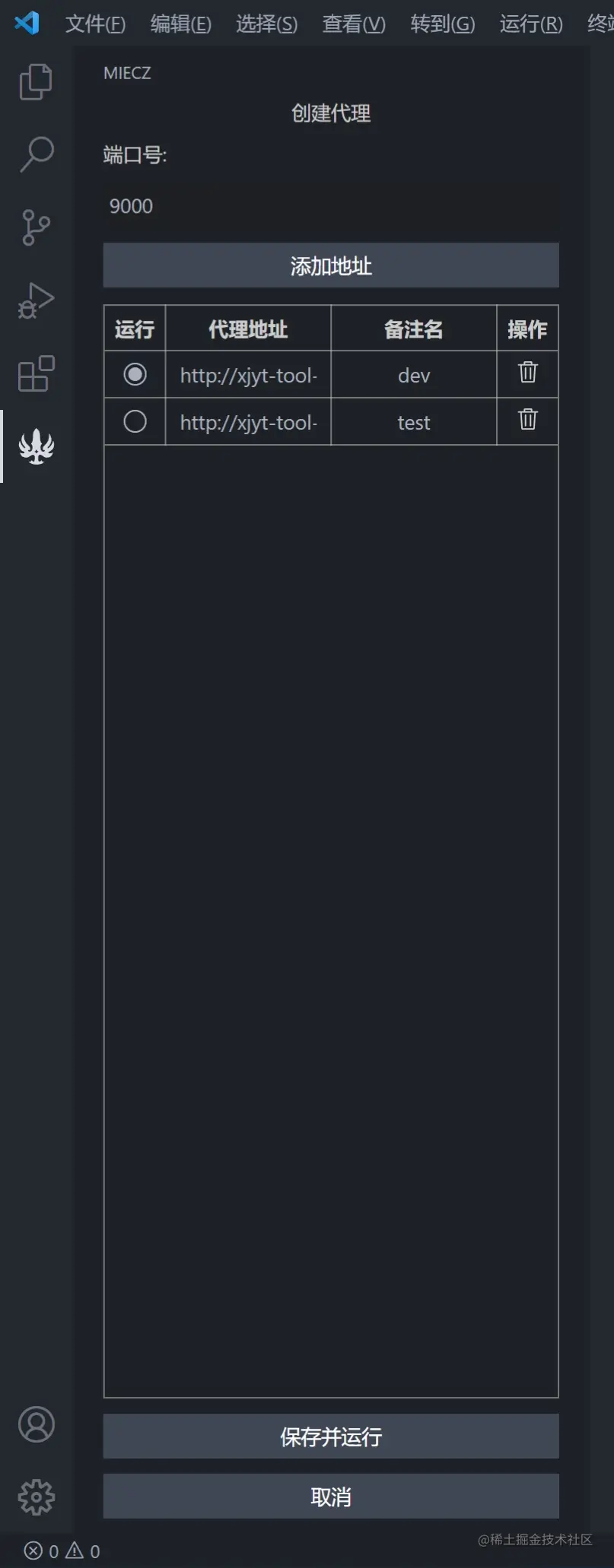Focus the port number field showing 9000

331,206
